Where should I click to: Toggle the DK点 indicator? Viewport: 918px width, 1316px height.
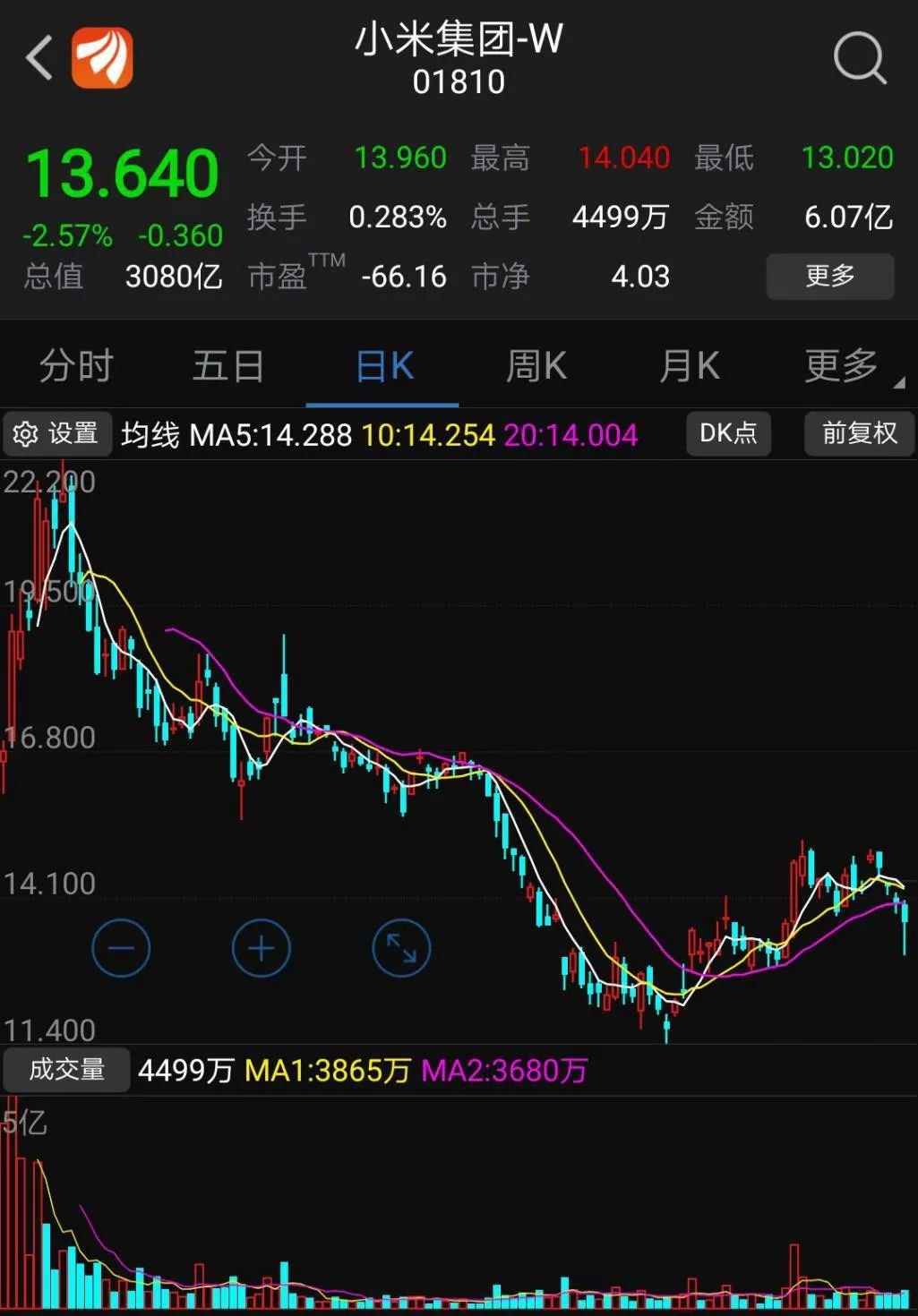pyautogui.click(x=728, y=434)
